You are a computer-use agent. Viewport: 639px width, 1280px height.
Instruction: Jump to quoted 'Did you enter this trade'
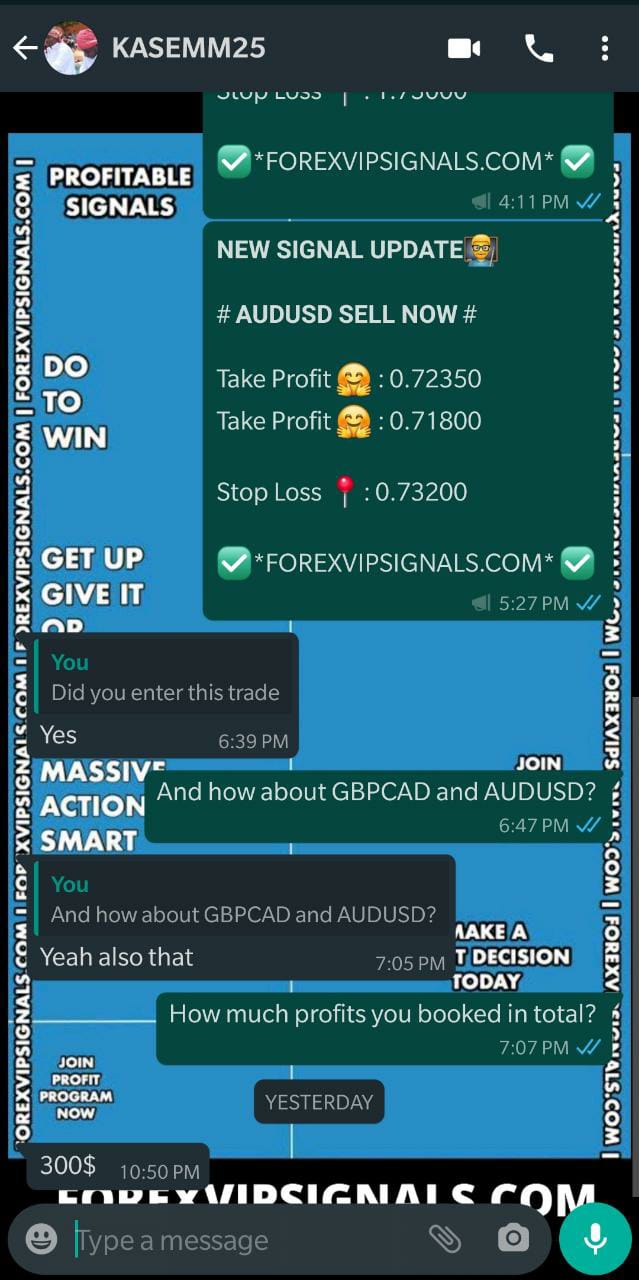pyautogui.click(x=165, y=678)
